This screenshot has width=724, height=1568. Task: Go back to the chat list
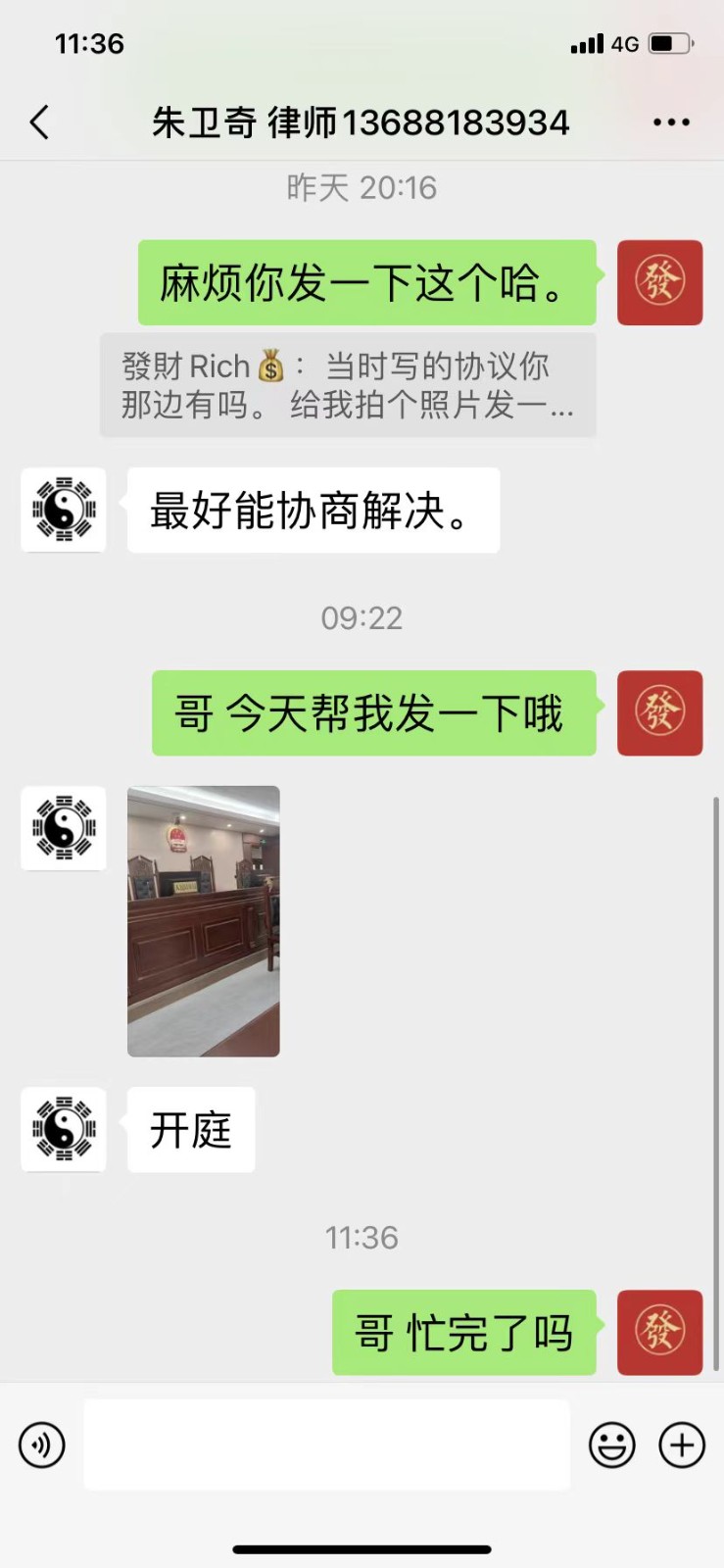pyautogui.click(x=39, y=122)
